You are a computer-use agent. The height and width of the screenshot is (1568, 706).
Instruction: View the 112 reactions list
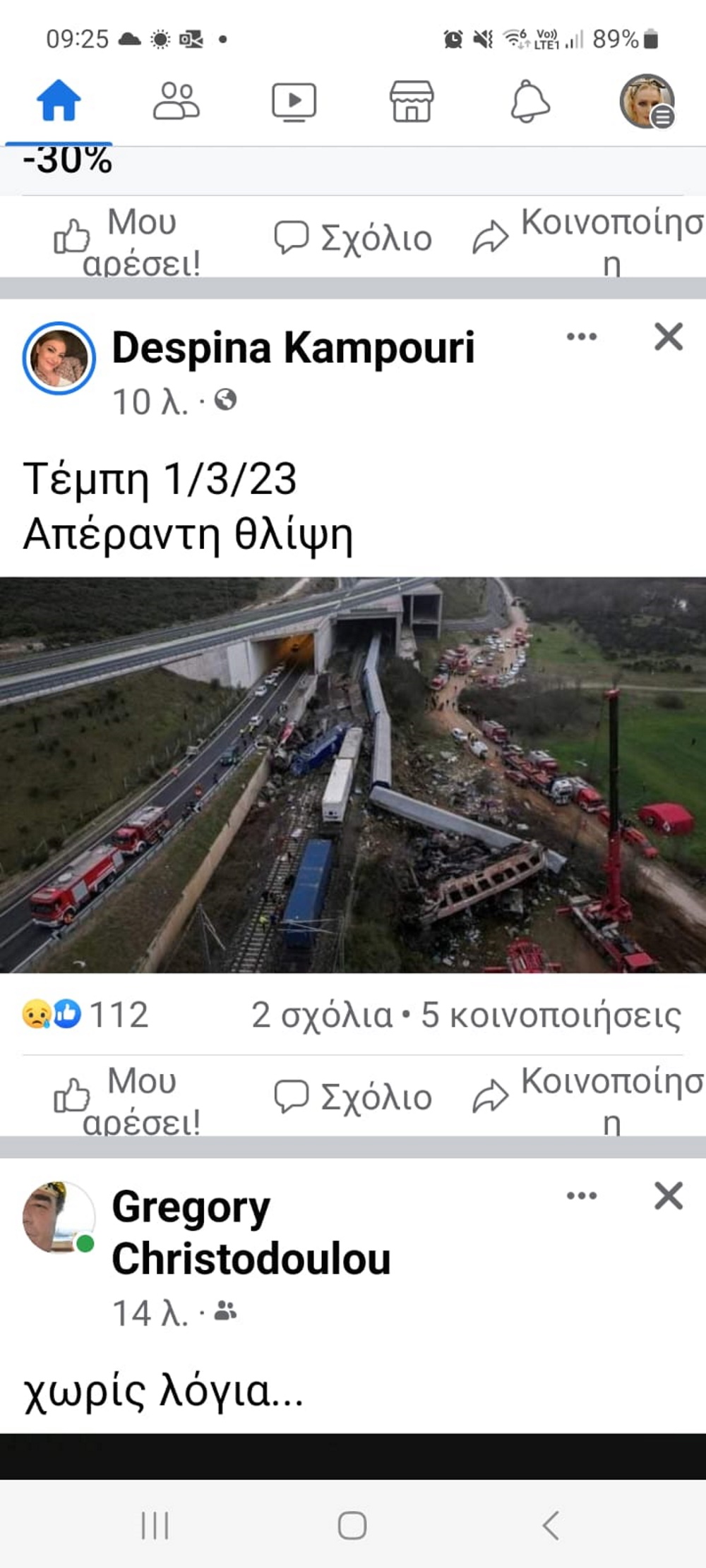tap(86, 1015)
